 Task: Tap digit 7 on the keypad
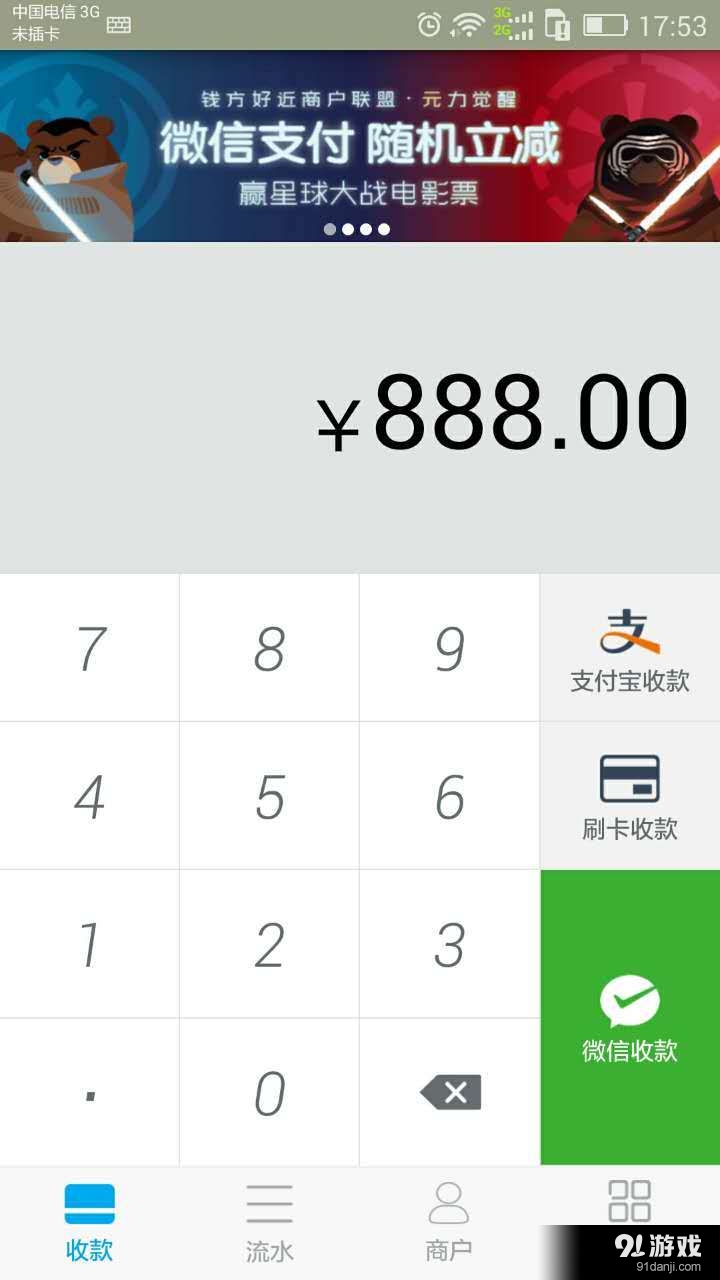[90, 648]
